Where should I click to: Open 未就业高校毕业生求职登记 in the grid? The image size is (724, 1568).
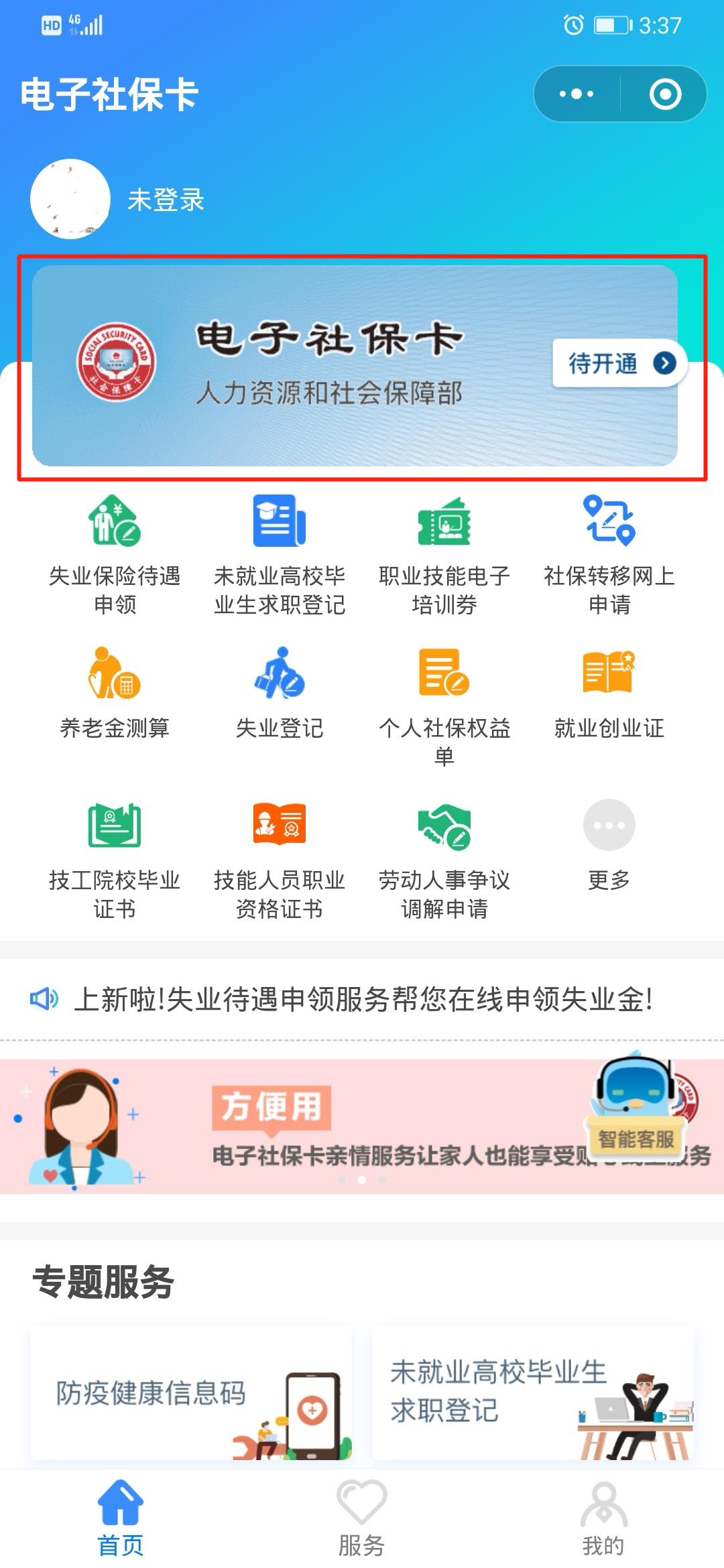(x=280, y=553)
